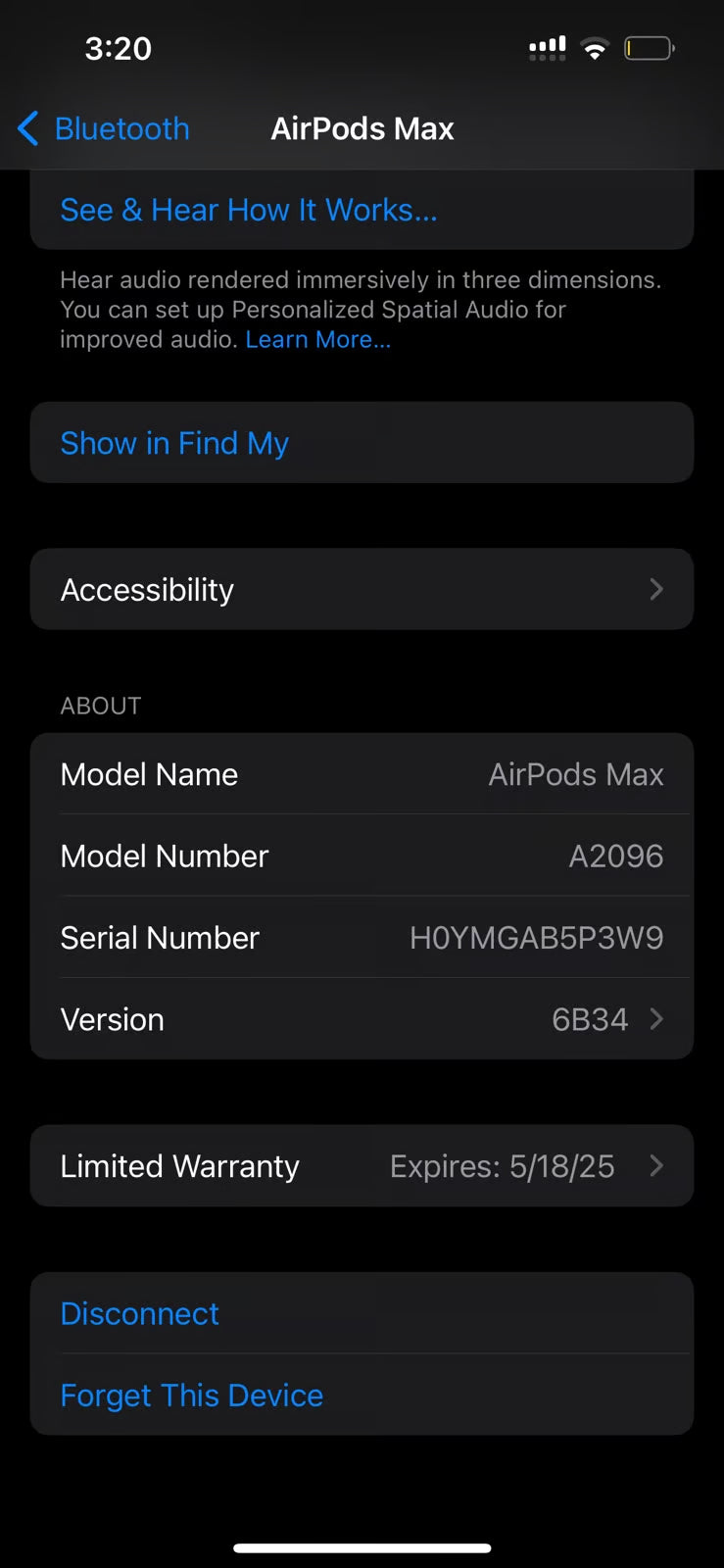724x1568 pixels.
Task: Forget This Device
Action: [x=192, y=1395]
